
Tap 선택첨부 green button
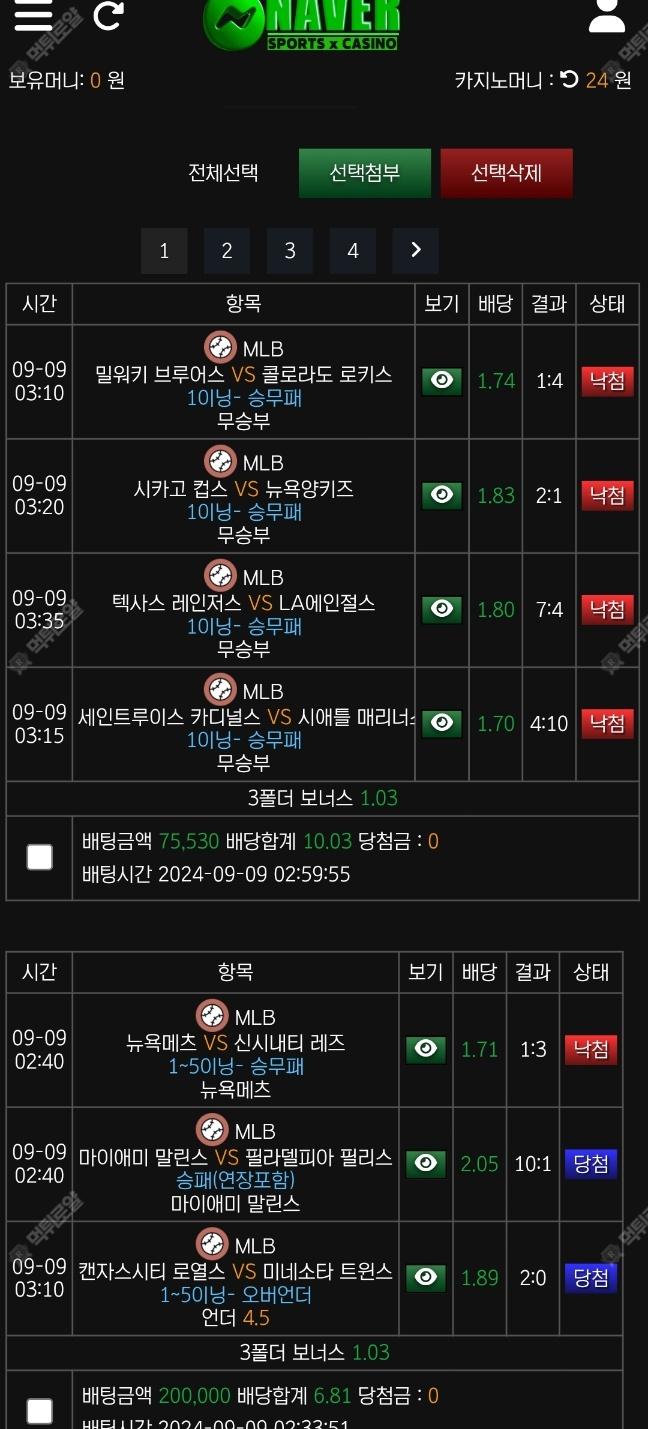pos(365,173)
